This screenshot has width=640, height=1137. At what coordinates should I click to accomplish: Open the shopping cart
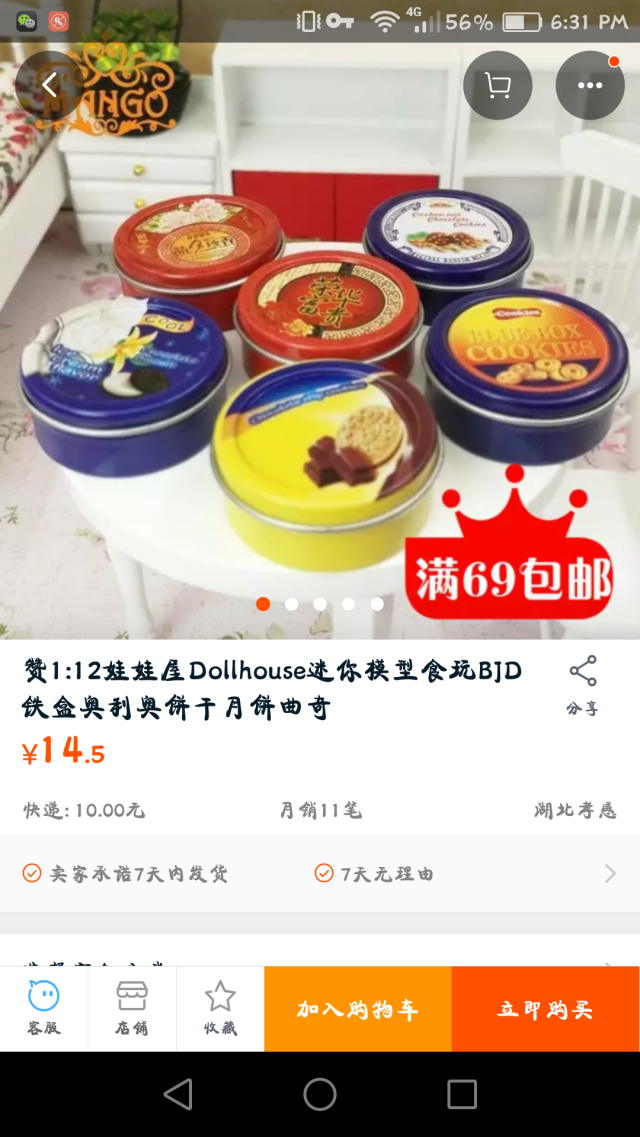pyautogui.click(x=497, y=86)
